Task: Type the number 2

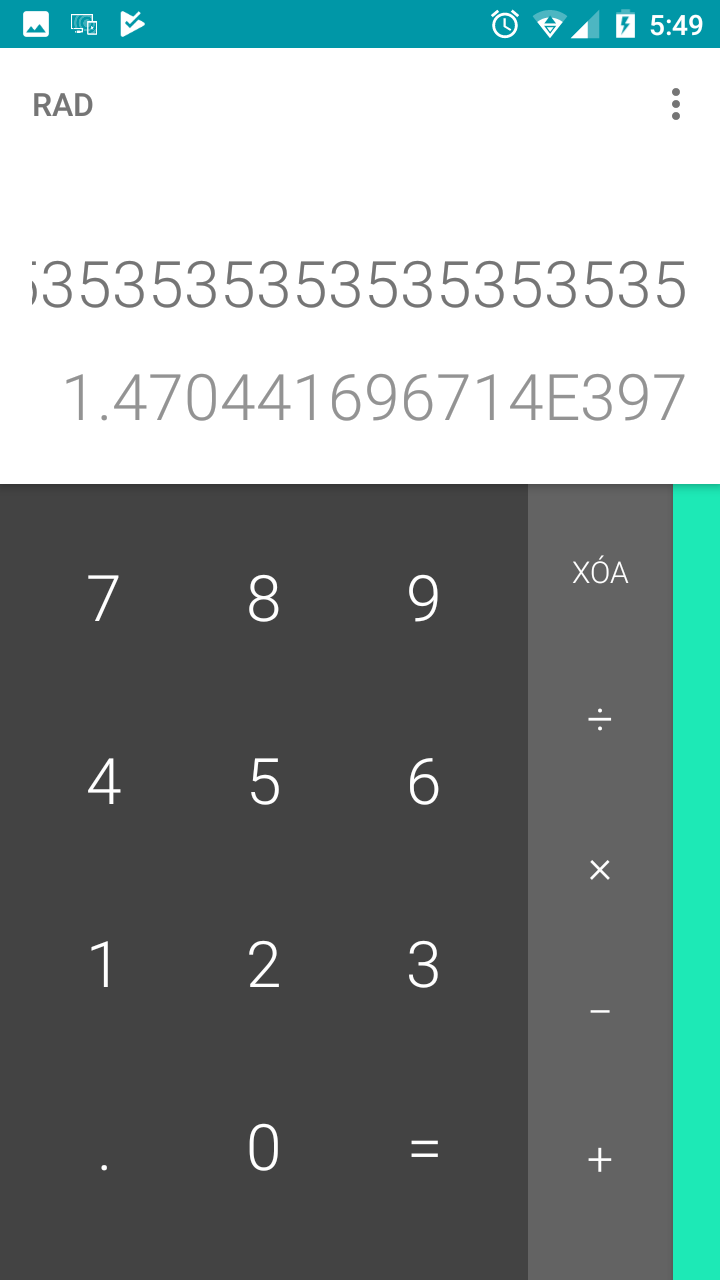Action: 264,965
